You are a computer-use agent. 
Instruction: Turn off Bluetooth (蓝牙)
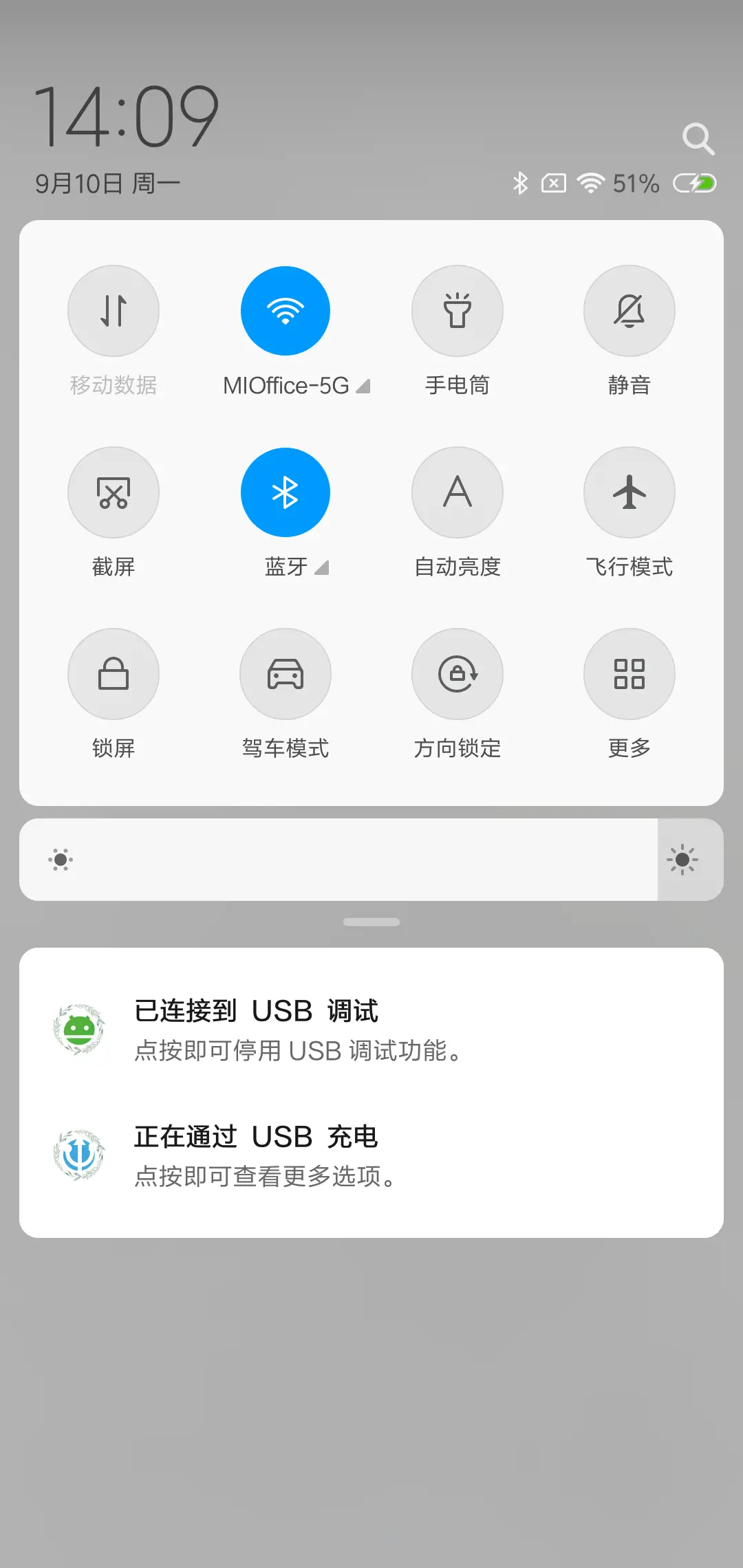click(x=285, y=492)
